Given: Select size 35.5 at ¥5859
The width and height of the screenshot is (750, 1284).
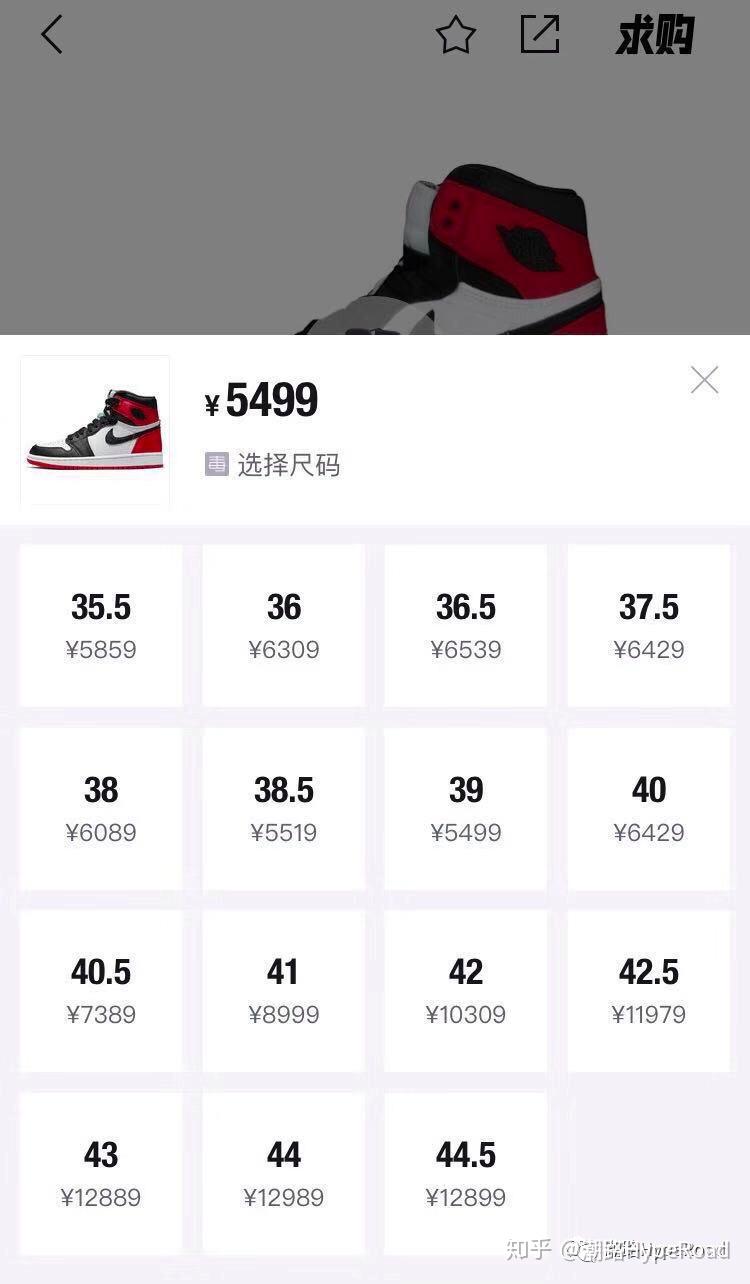Looking at the screenshot, I should tap(101, 625).
